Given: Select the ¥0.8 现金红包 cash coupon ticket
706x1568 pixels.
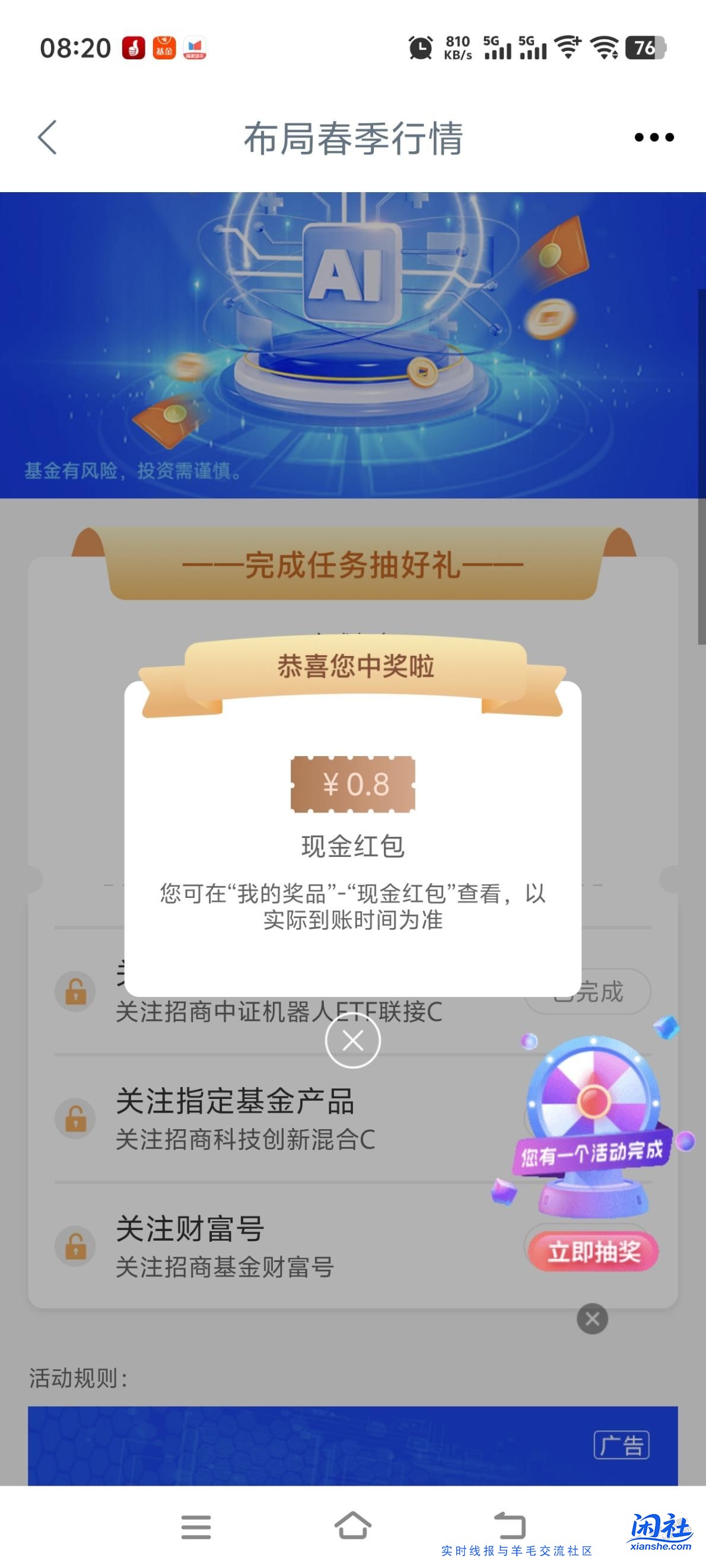Looking at the screenshot, I should coord(352,785).
